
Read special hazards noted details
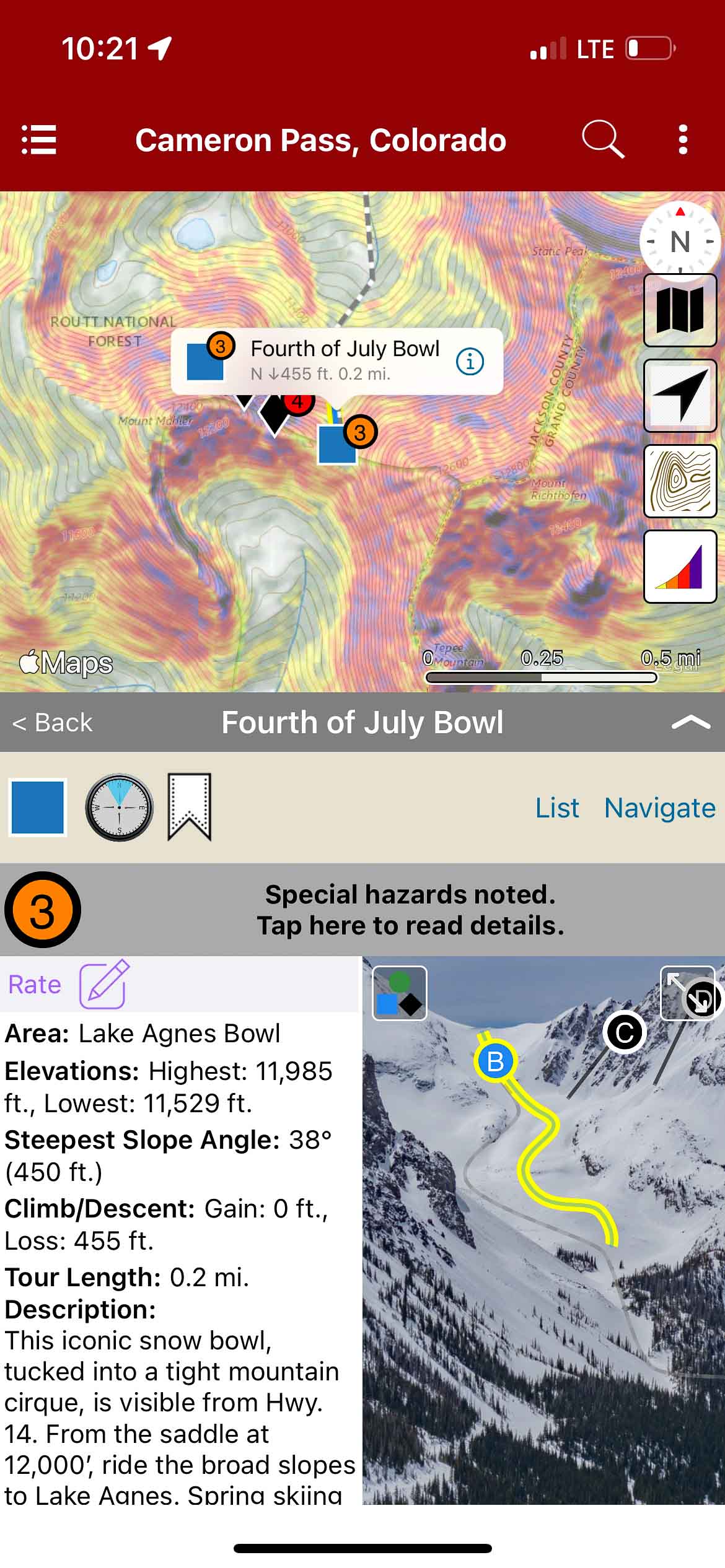[410, 910]
